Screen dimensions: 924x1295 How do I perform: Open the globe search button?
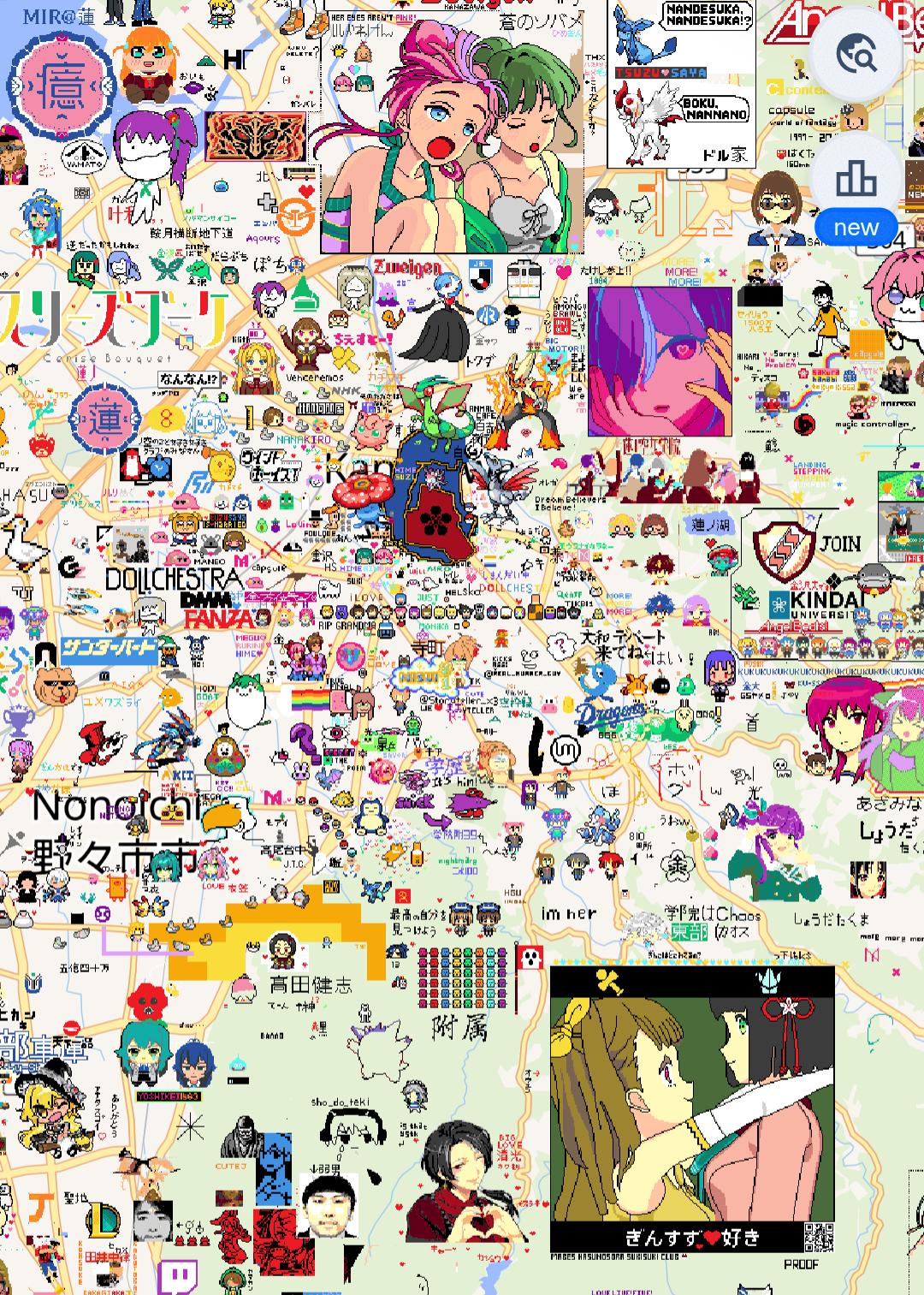[856, 56]
